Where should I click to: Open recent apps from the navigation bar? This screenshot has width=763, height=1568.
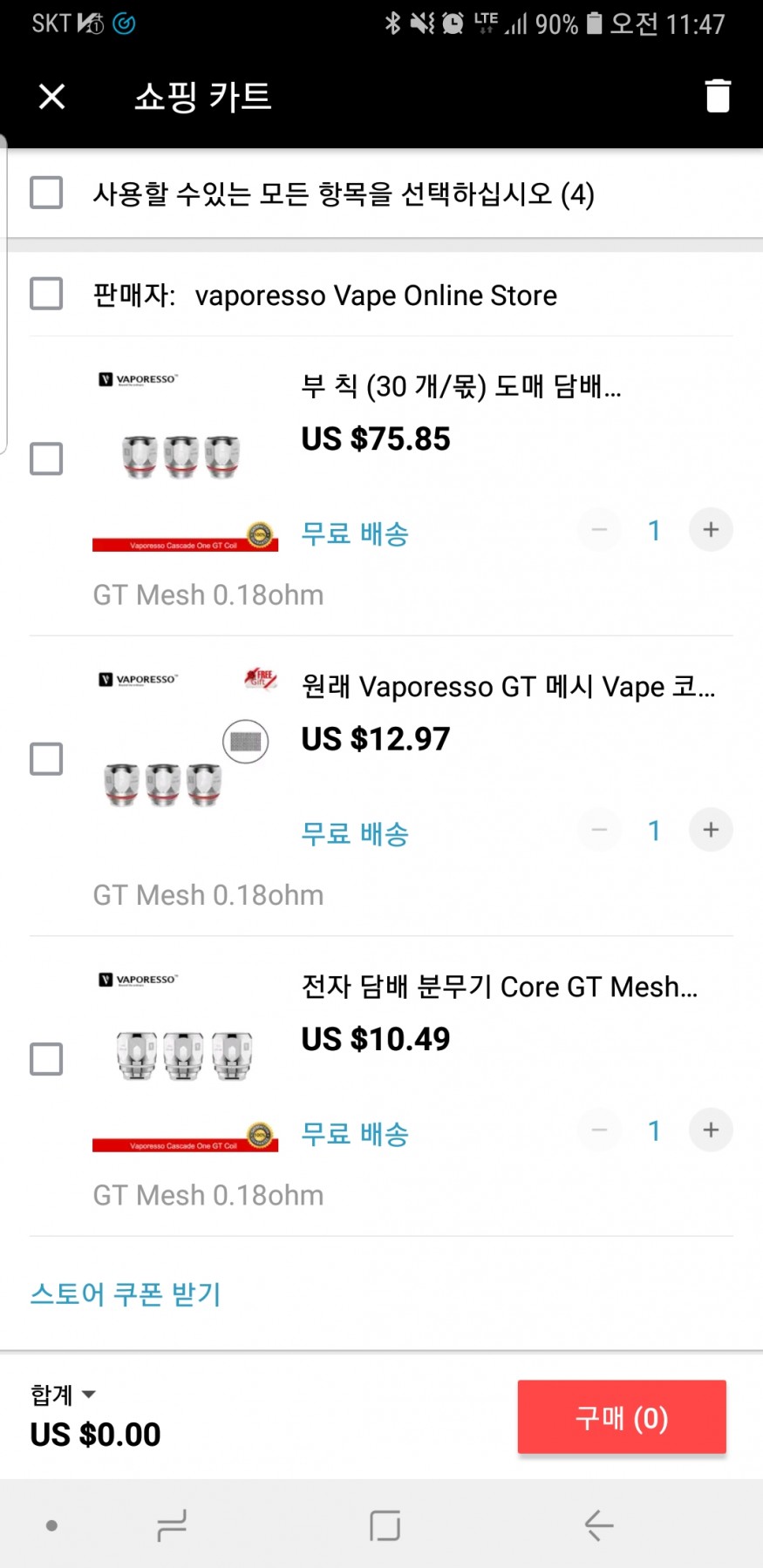coord(172,1525)
